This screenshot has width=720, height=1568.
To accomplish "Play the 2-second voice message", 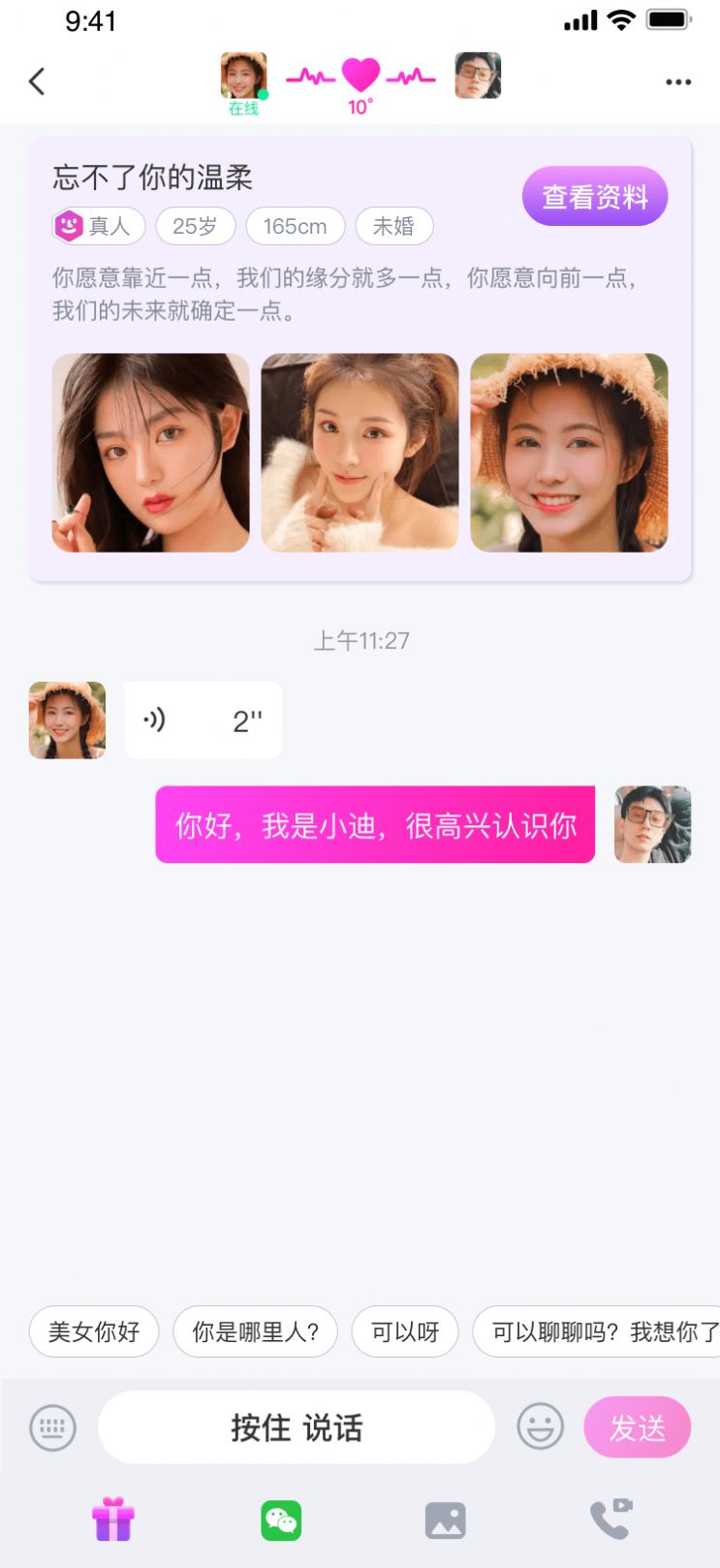I will coord(203,720).
